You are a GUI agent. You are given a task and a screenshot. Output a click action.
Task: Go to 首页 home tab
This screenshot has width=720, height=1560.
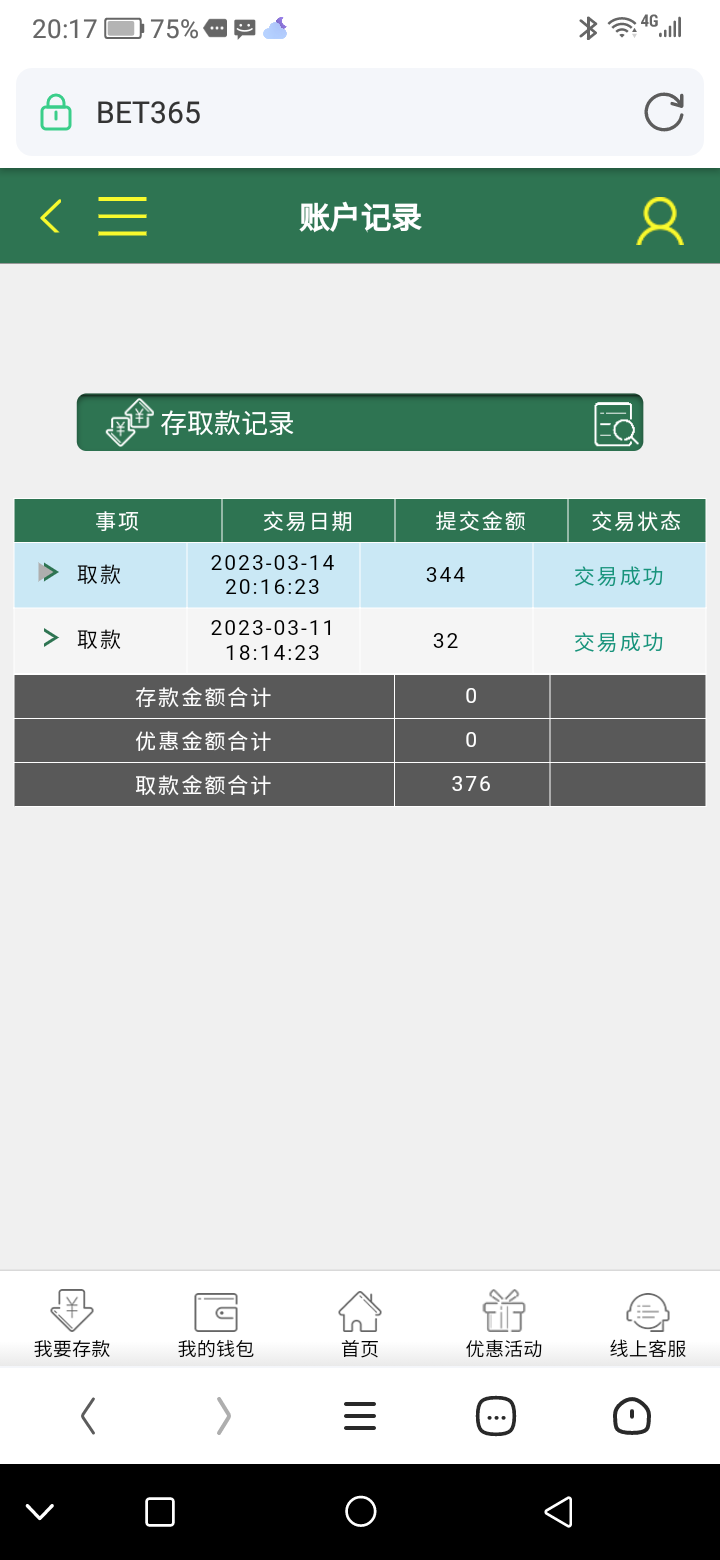[x=360, y=1323]
